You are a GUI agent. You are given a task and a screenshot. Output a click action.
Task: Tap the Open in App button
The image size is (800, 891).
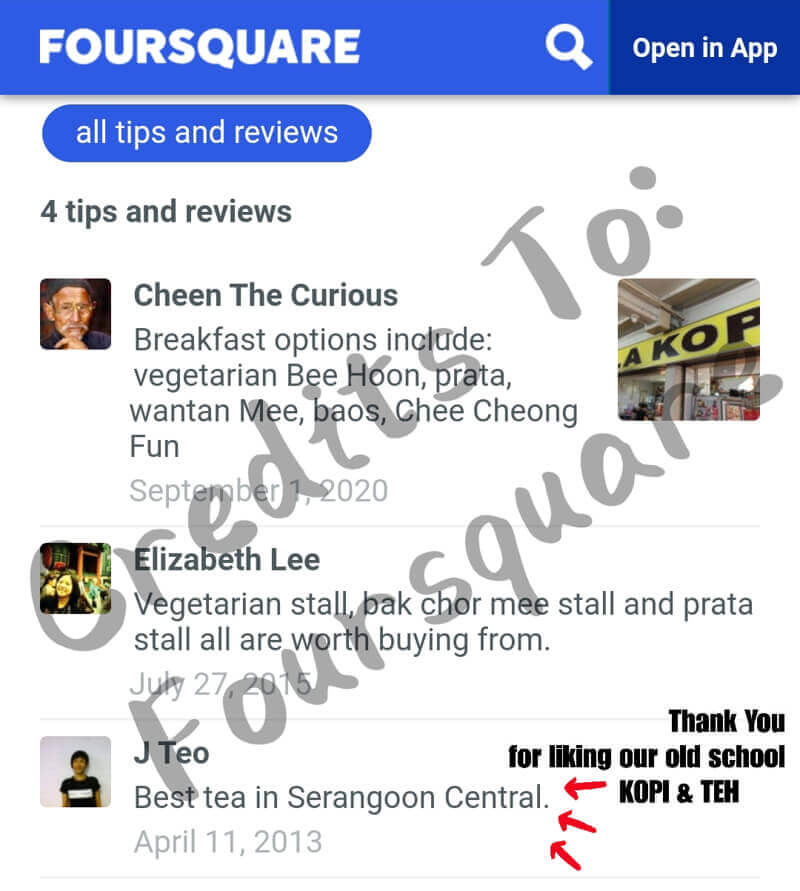(703, 47)
